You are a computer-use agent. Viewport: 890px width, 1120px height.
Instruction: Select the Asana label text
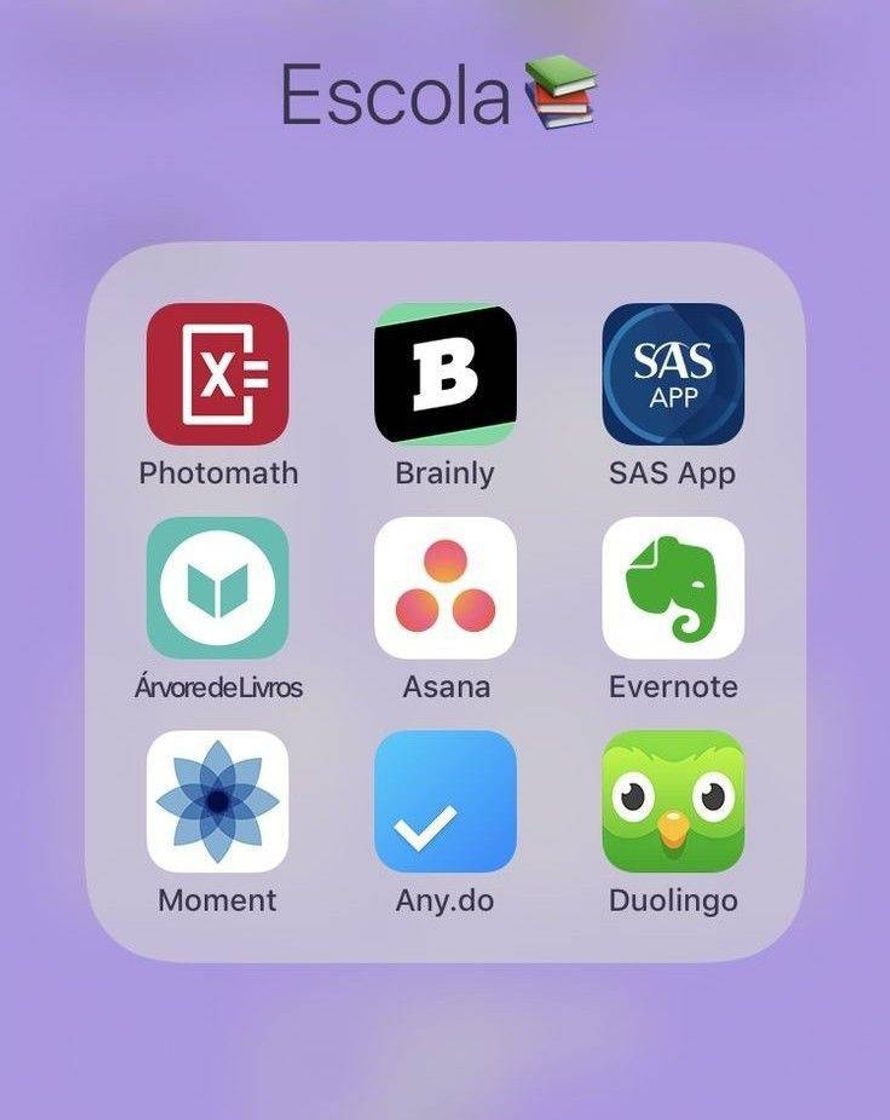[x=444, y=686]
